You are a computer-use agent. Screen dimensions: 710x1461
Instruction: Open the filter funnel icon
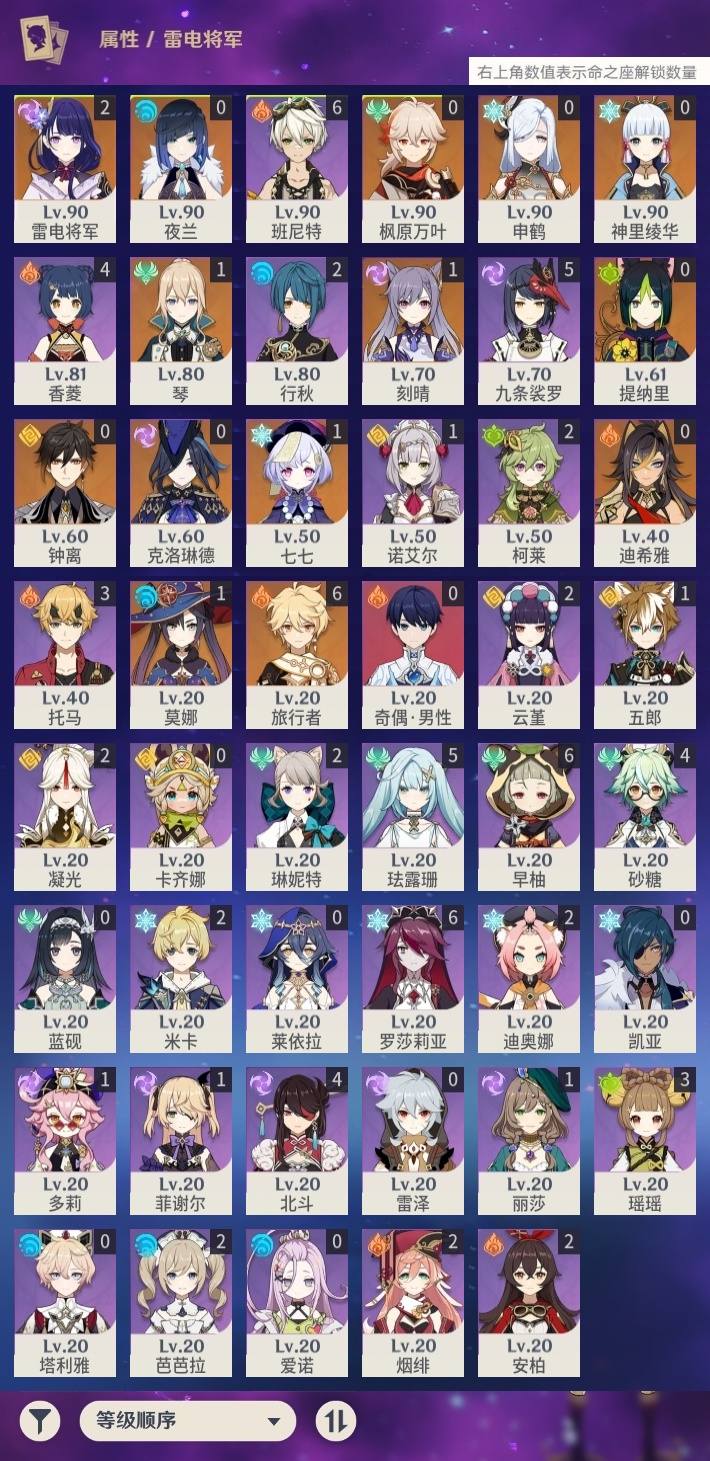click(x=40, y=1420)
